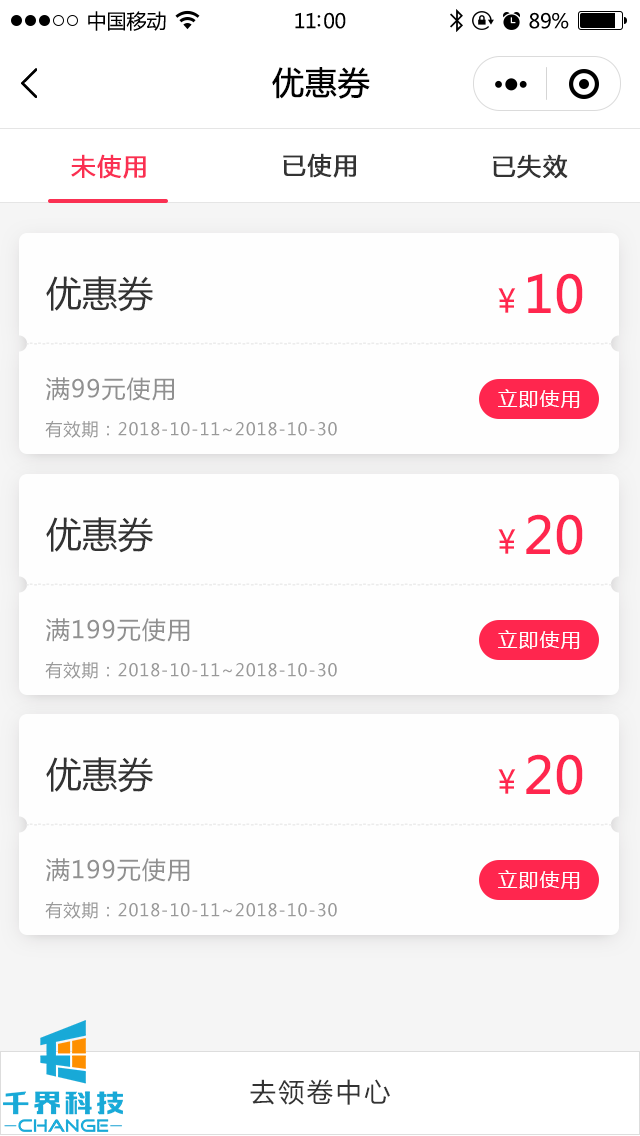Open 去领卷中心 to get more coupons
Screen dimensions: 640x1136
tap(320, 1092)
